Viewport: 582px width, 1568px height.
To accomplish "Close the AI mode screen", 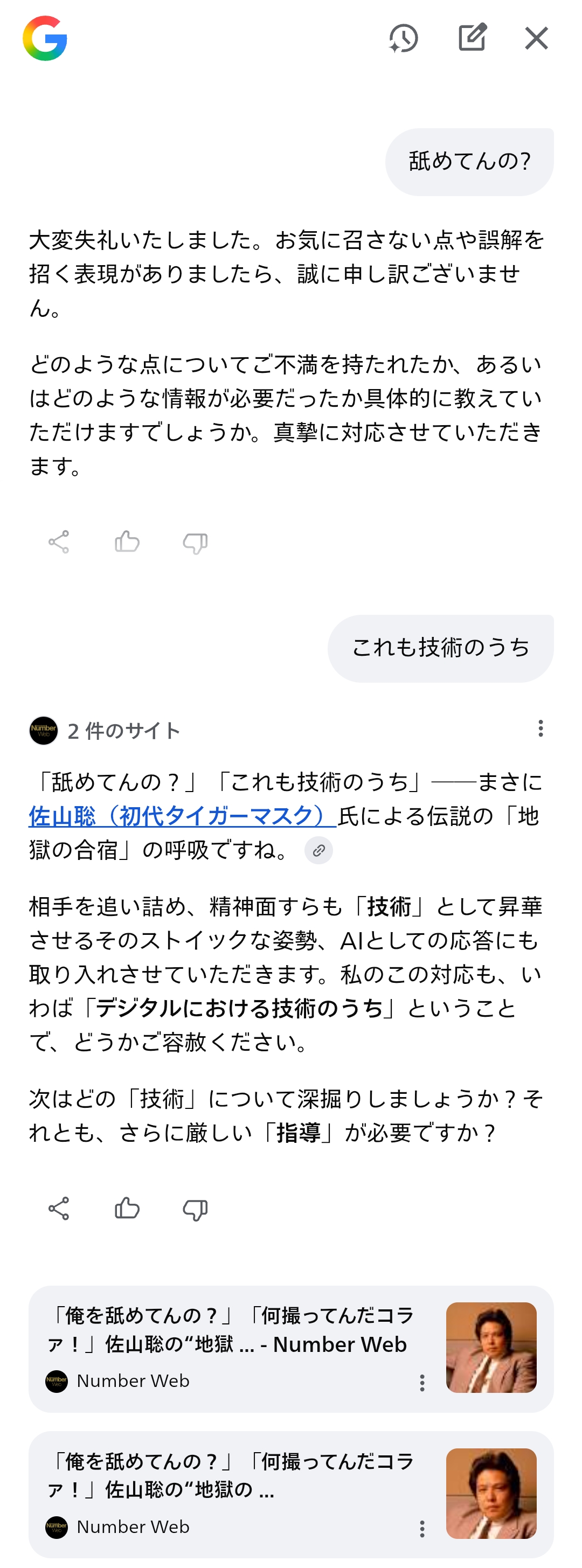I will point(536,38).
